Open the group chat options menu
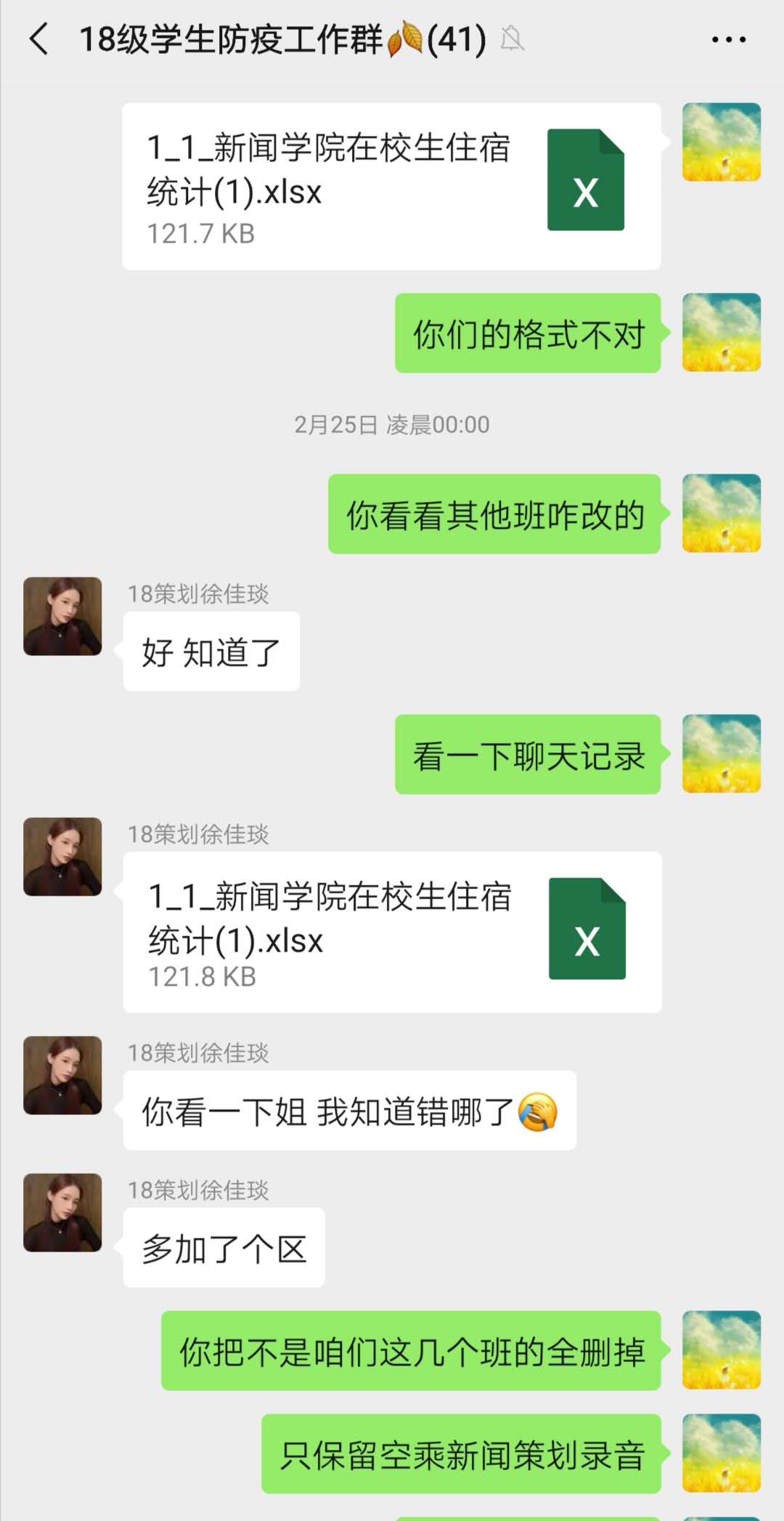Image resolution: width=784 pixels, height=1521 pixels. click(728, 40)
